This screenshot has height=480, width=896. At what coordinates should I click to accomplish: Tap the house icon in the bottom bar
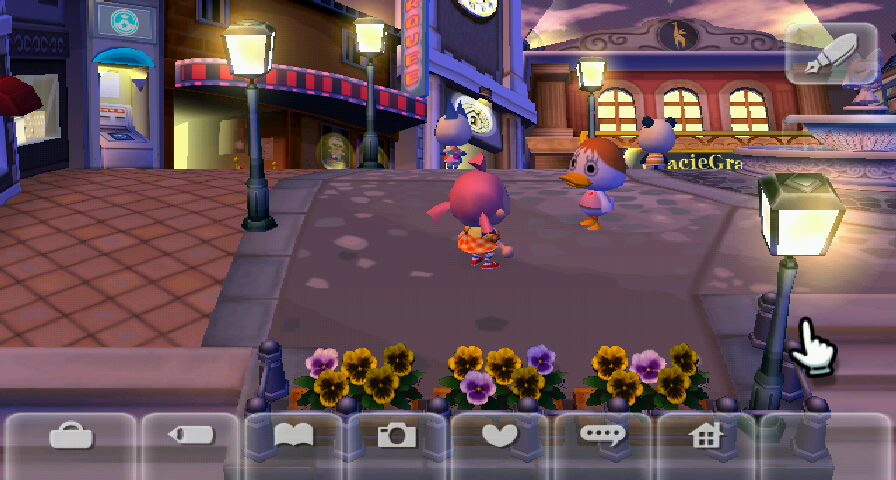[x=706, y=435]
